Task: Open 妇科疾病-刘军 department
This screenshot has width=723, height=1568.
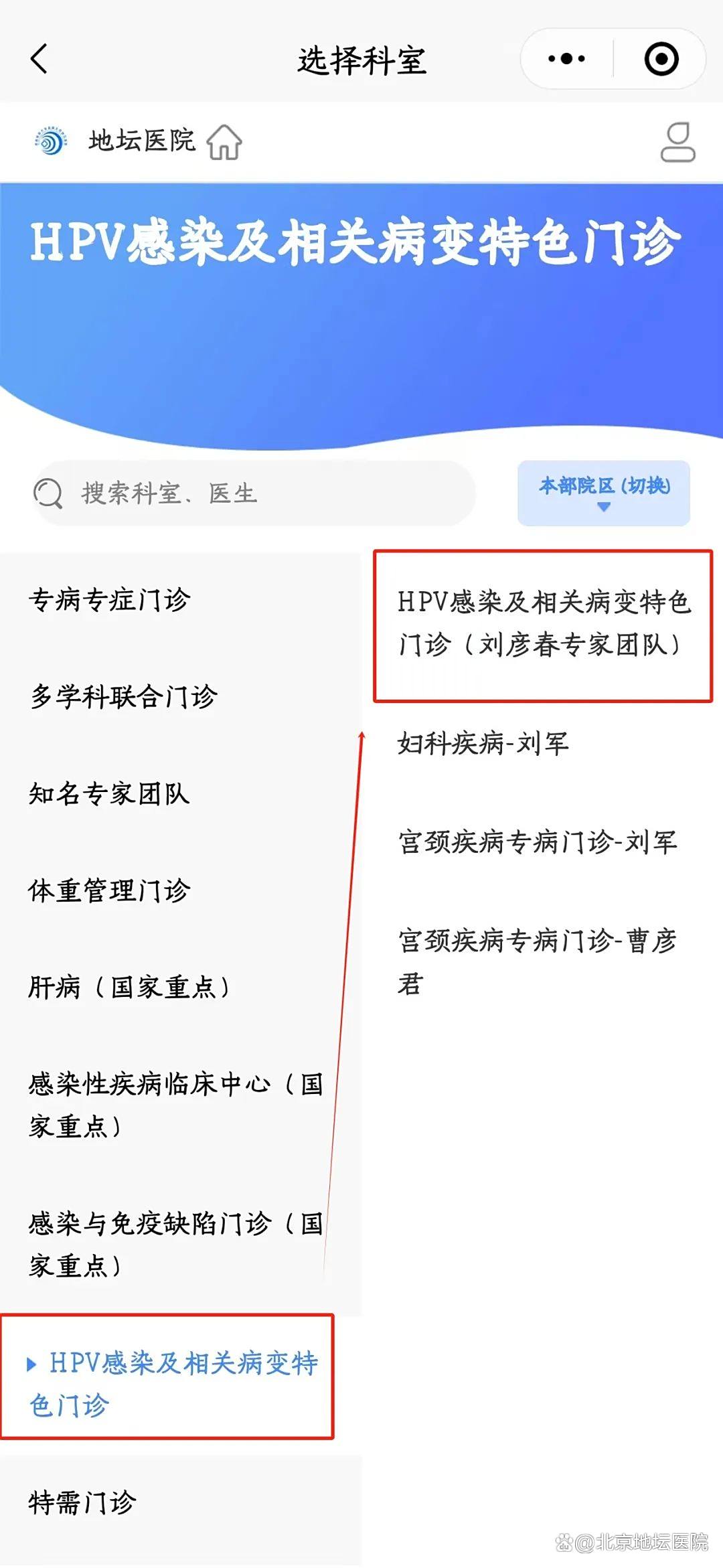Action: tap(483, 743)
